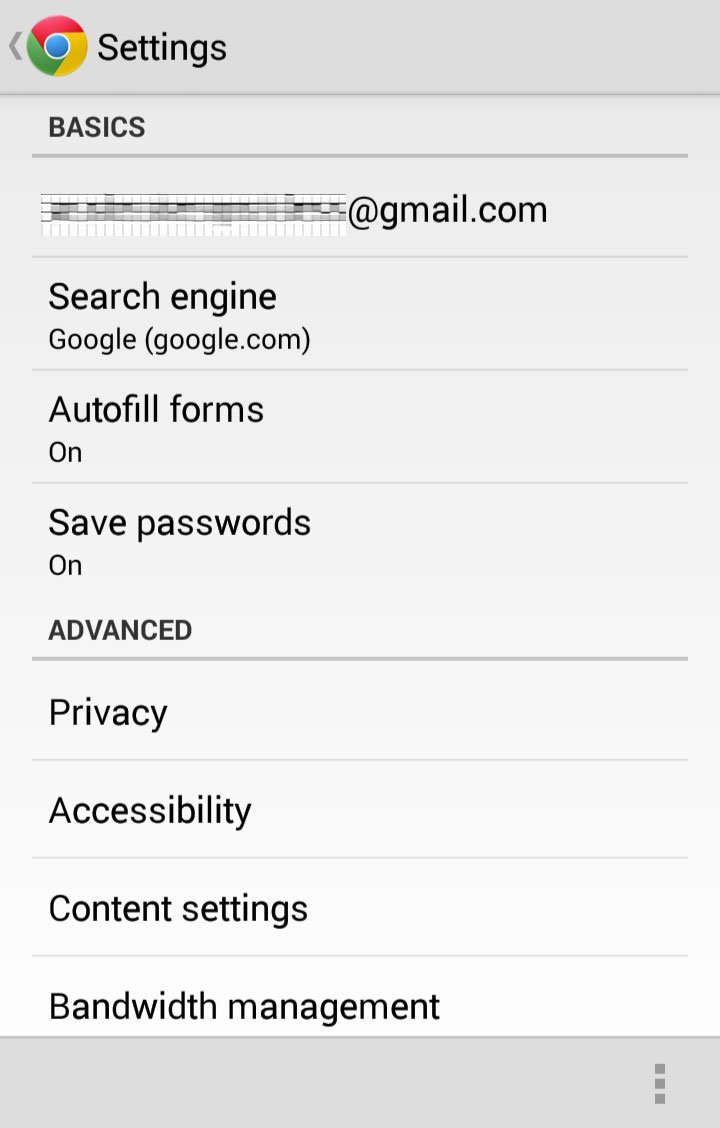
Task: Open the gmail.com account row
Action: point(360,210)
